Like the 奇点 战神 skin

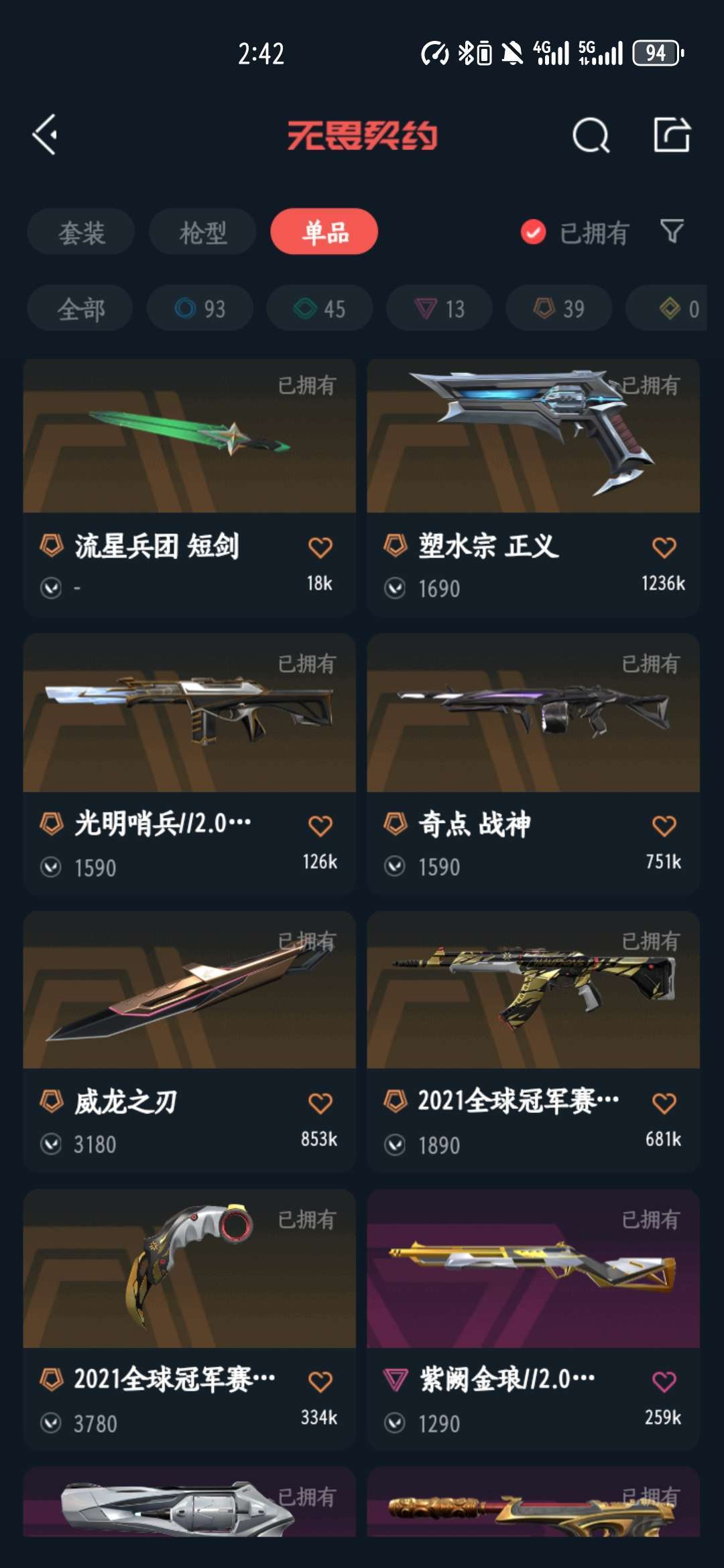click(x=664, y=826)
